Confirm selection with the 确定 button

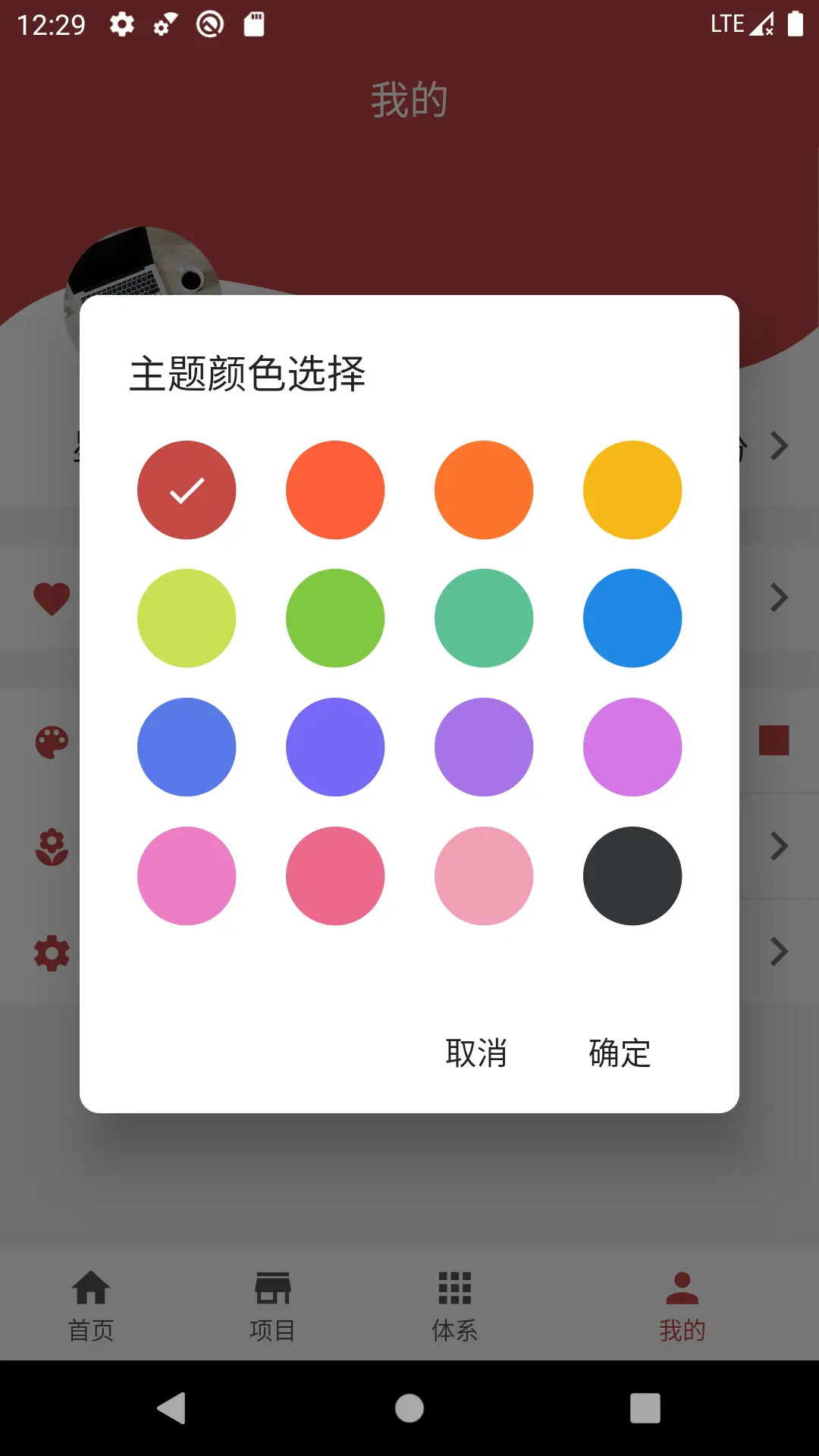click(618, 1053)
